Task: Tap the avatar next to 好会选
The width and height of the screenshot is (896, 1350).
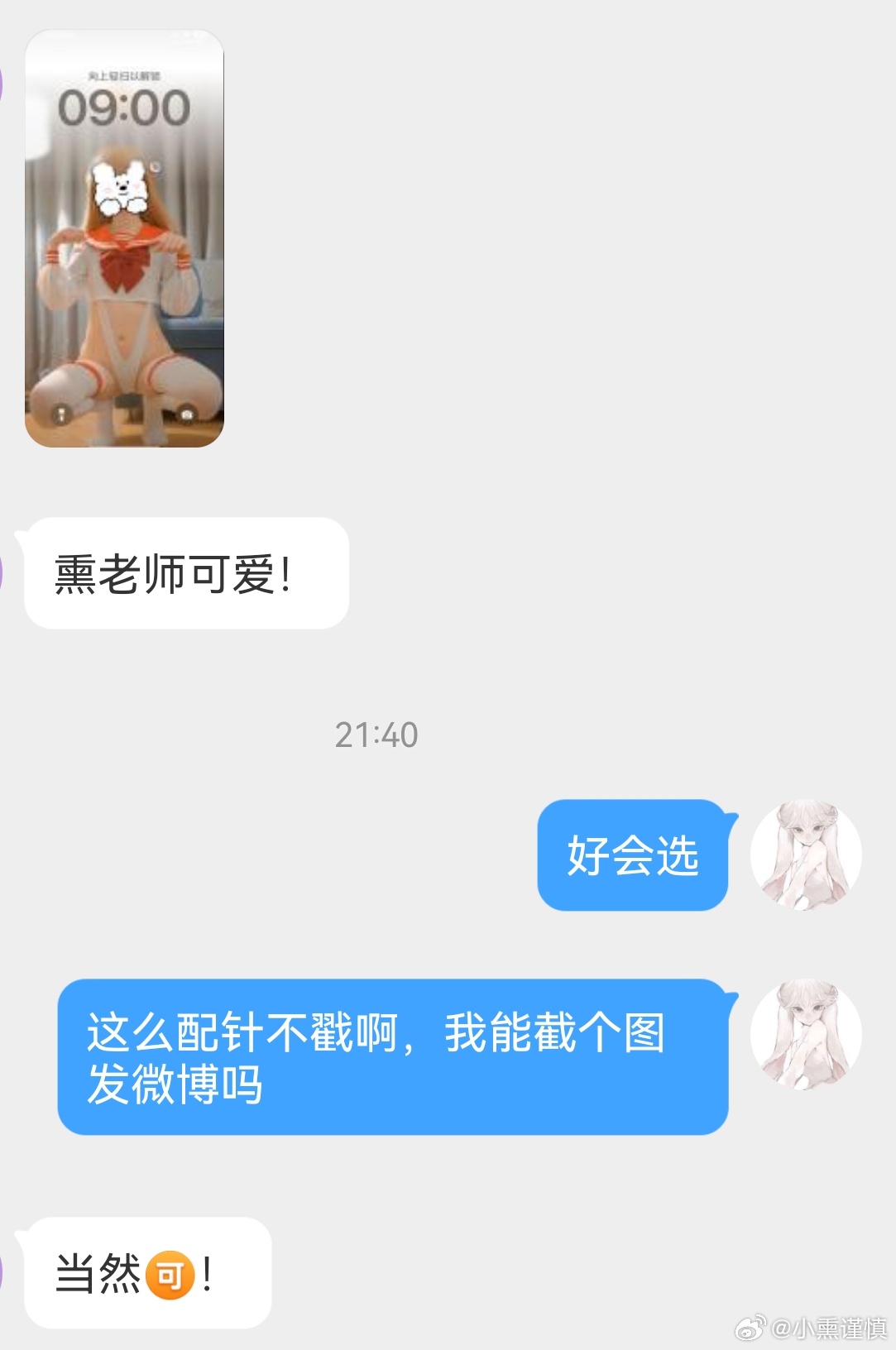Action: pos(806,855)
